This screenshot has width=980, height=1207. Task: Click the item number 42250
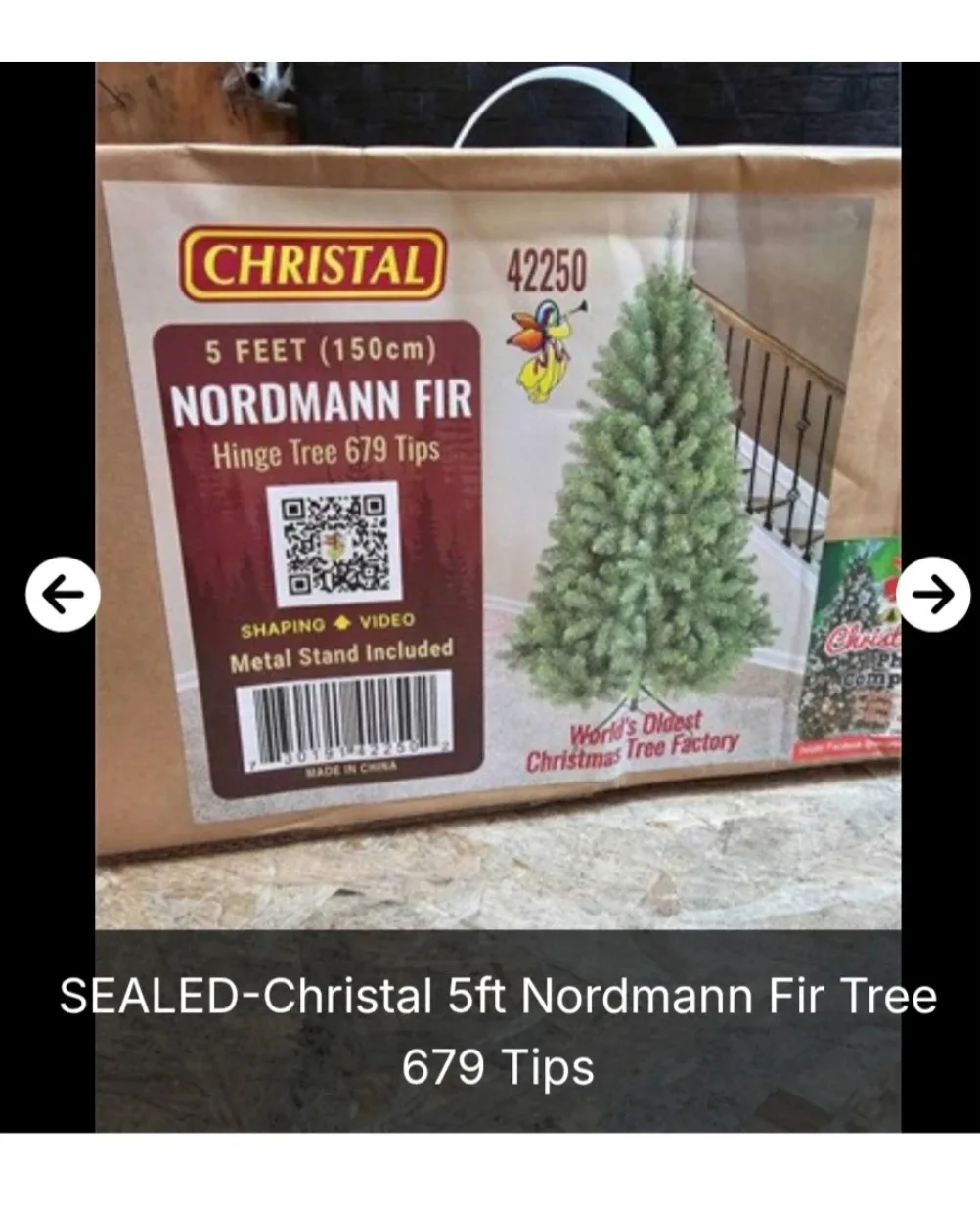(546, 269)
